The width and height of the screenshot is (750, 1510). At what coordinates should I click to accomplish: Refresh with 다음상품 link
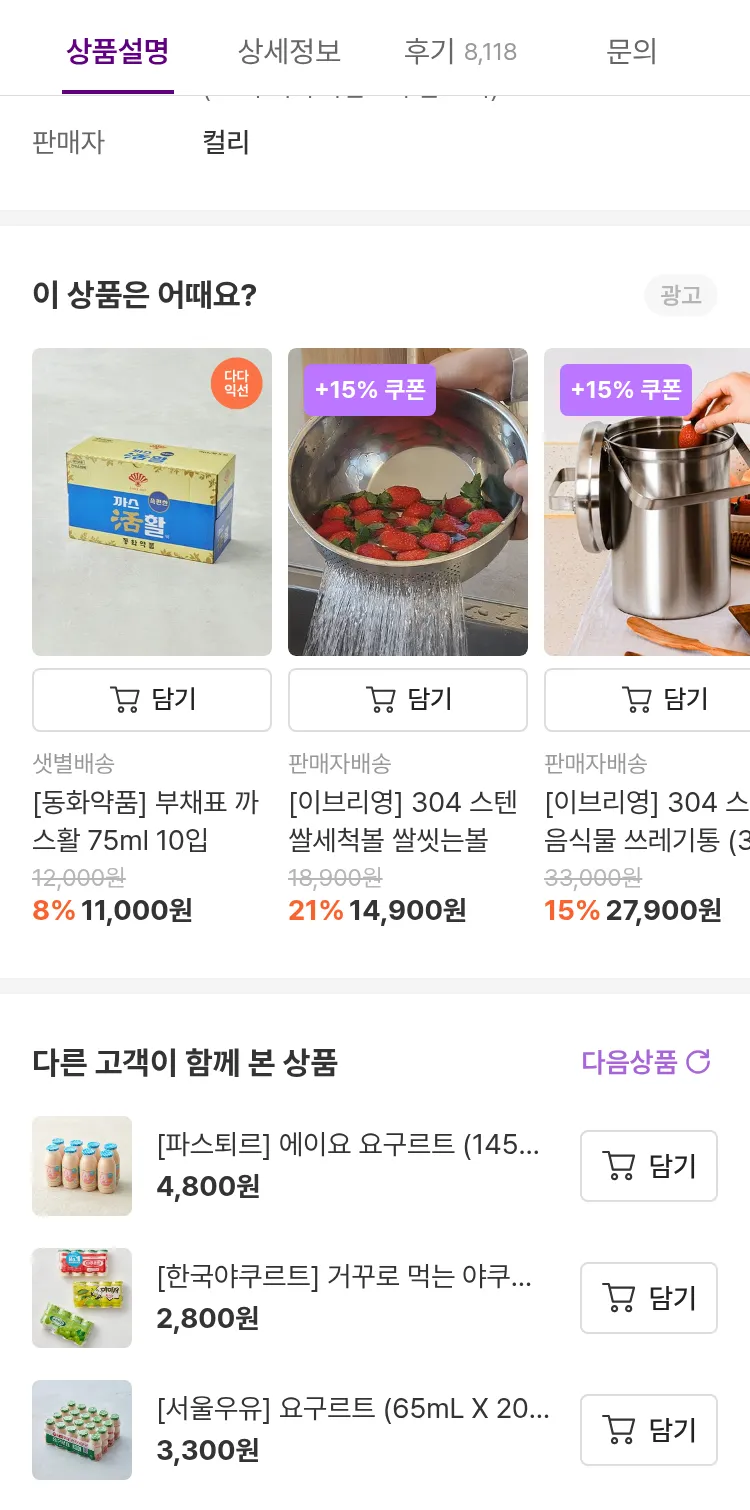point(646,1062)
